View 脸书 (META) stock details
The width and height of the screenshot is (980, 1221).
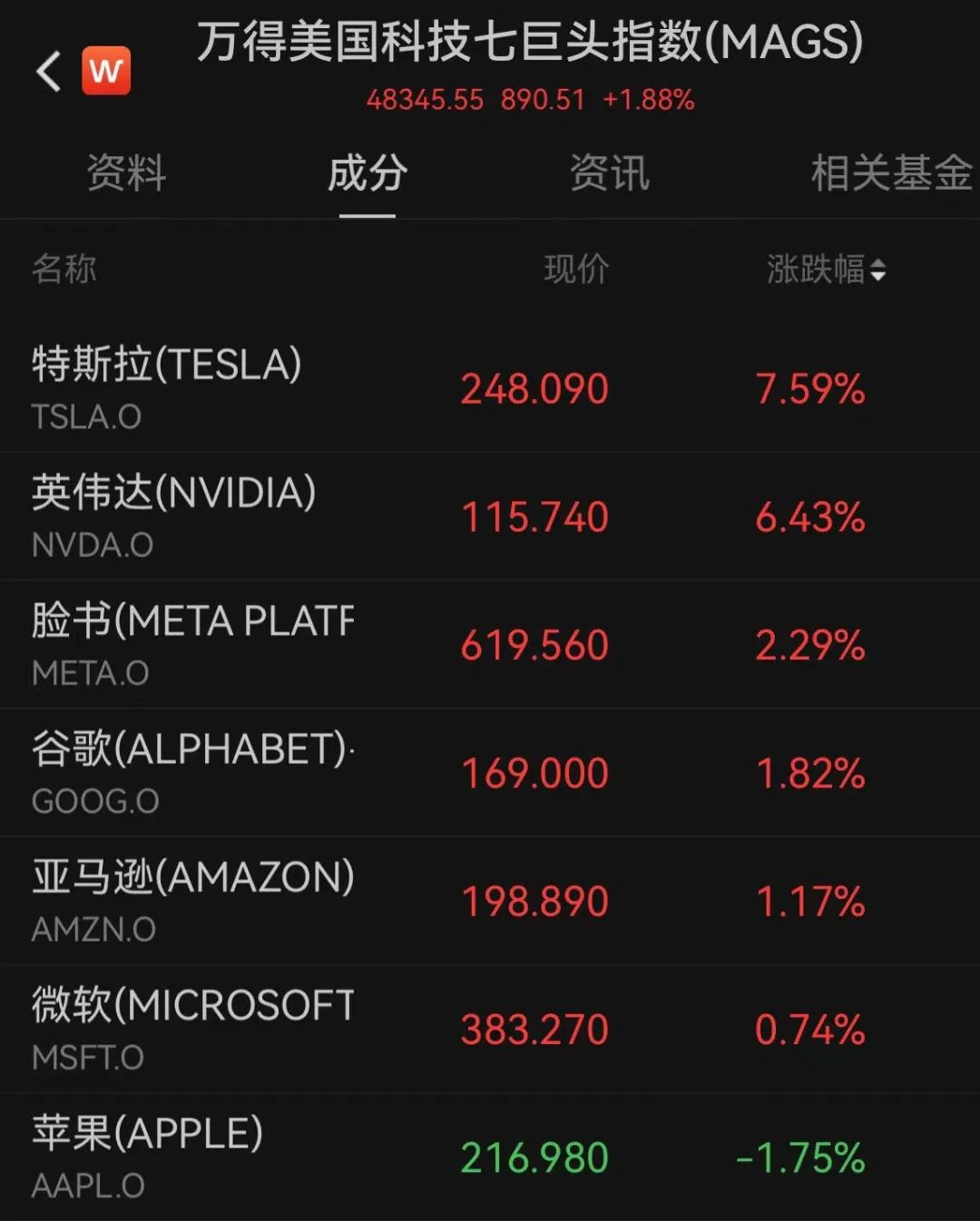(x=490, y=644)
